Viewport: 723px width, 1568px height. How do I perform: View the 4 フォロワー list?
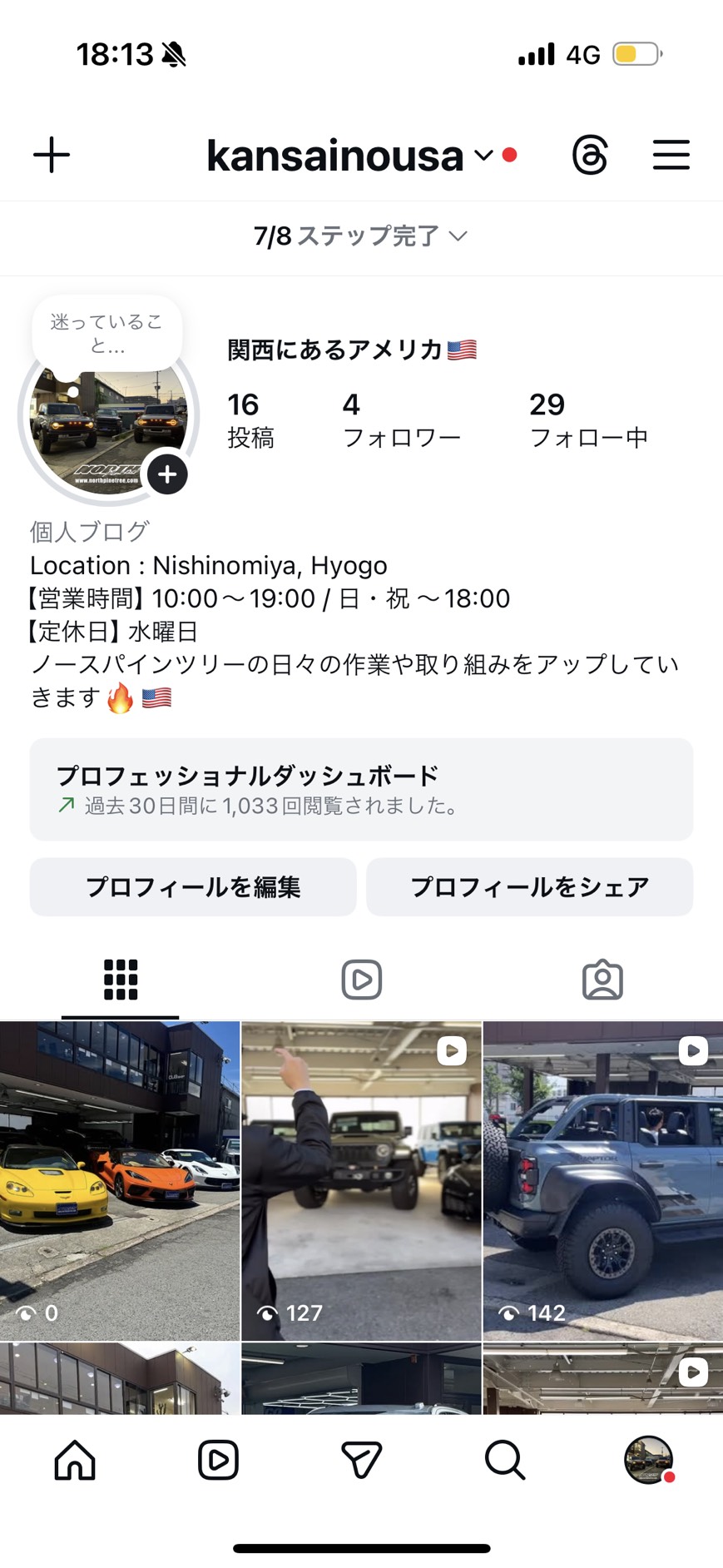401,420
